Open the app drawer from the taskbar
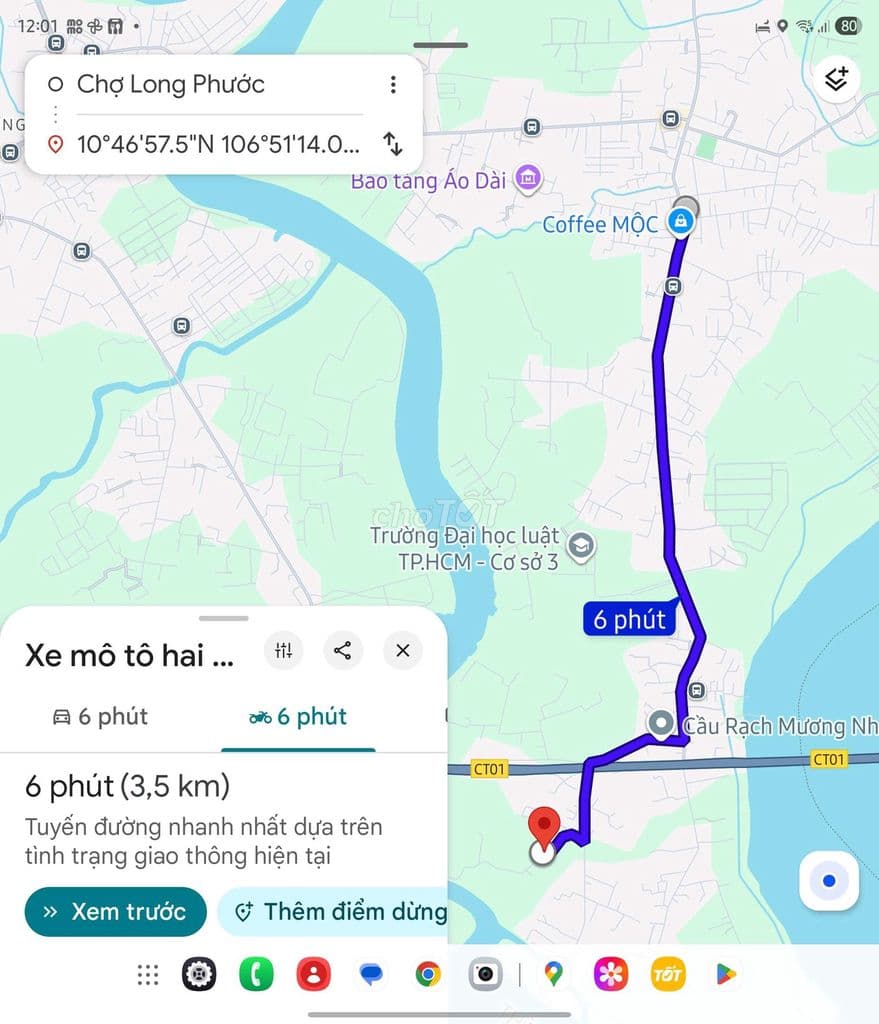 (148, 974)
